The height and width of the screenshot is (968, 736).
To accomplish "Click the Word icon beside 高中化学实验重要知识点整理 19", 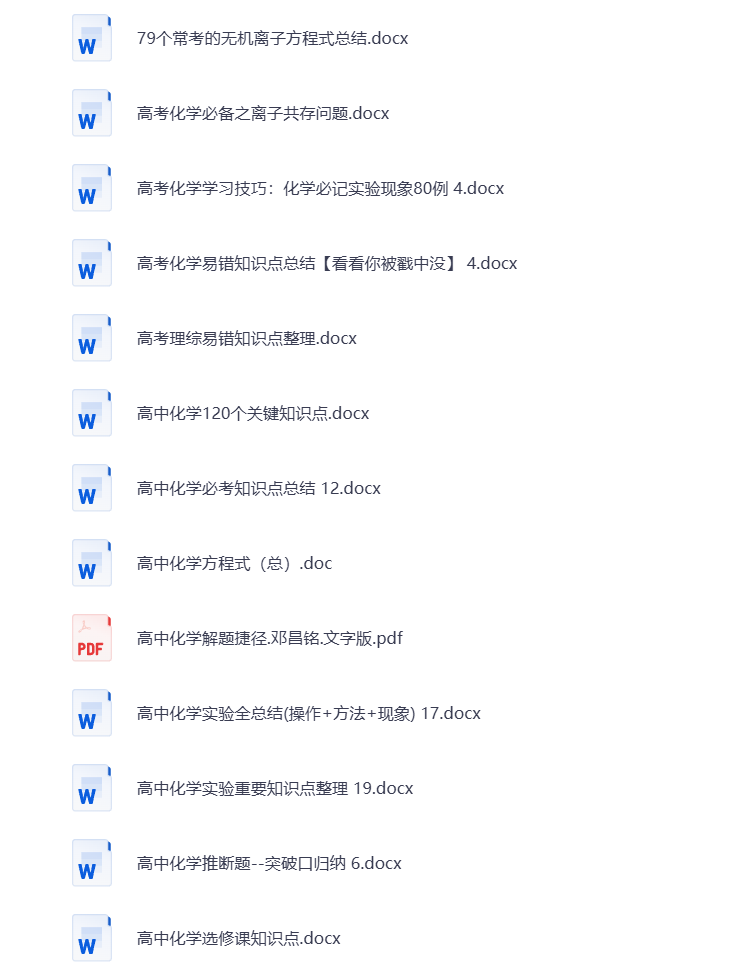I will (91, 788).
